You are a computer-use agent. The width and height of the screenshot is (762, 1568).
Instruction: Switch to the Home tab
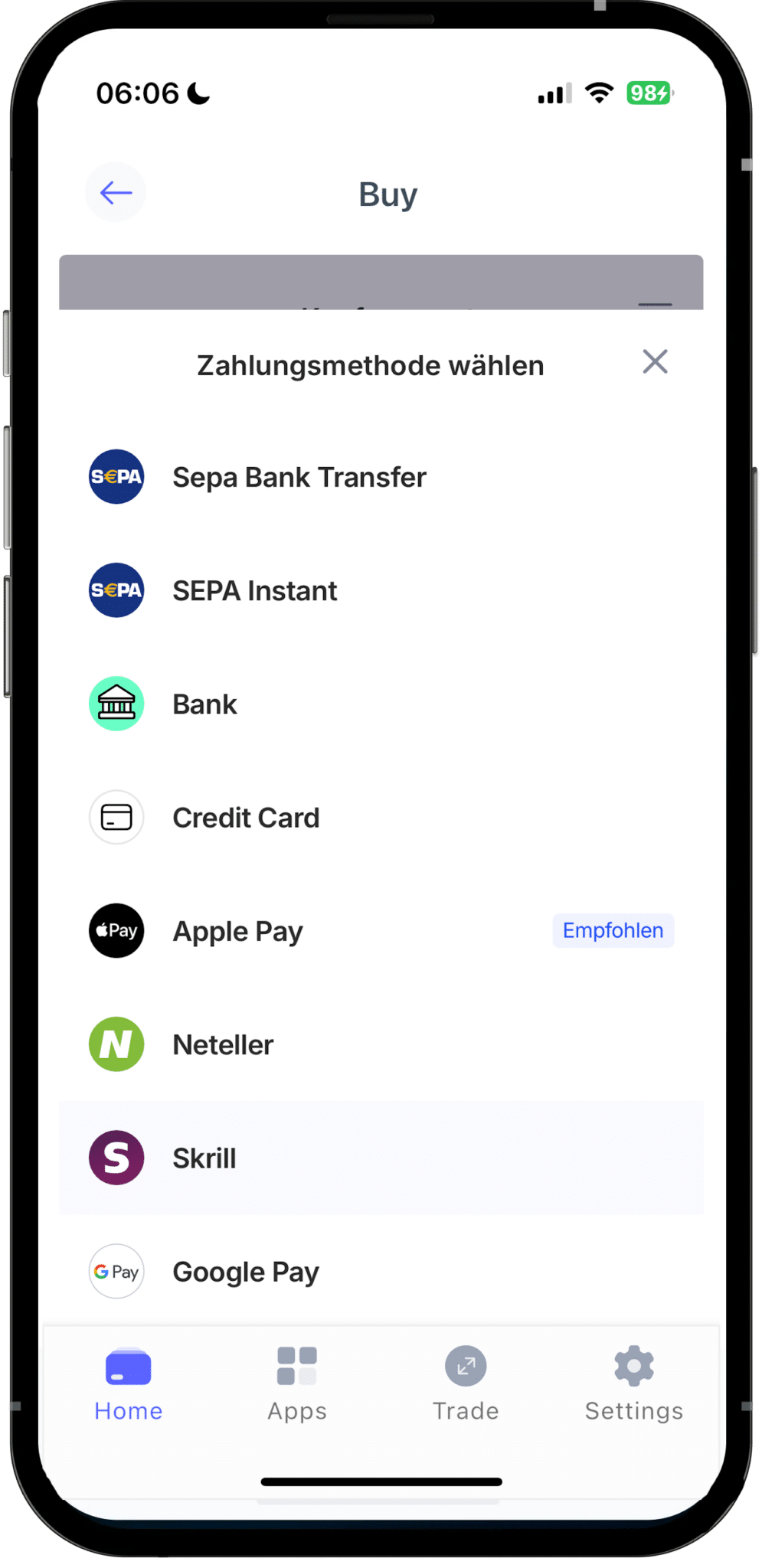[128, 1384]
